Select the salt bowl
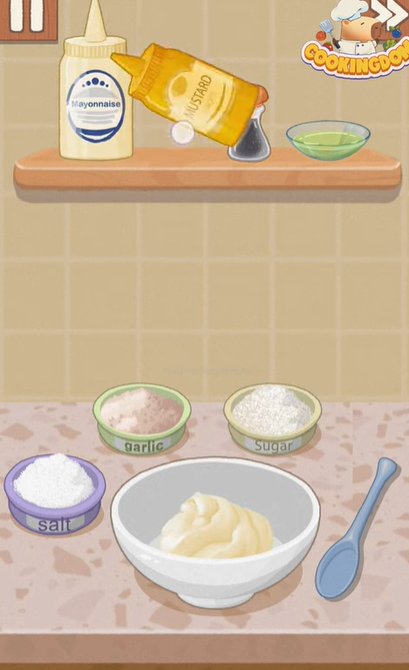The height and width of the screenshot is (670, 409). tap(55, 494)
